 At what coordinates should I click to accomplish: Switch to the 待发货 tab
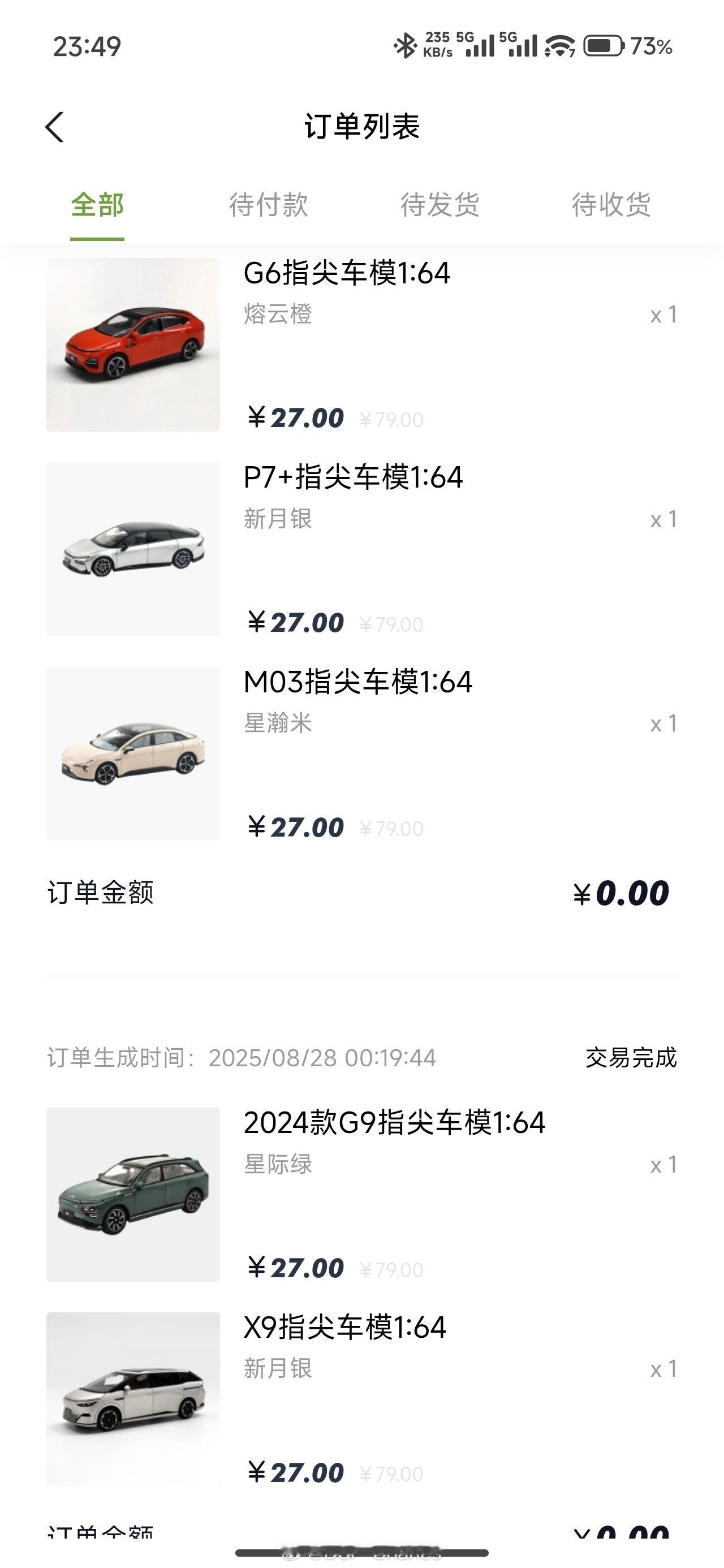(439, 205)
